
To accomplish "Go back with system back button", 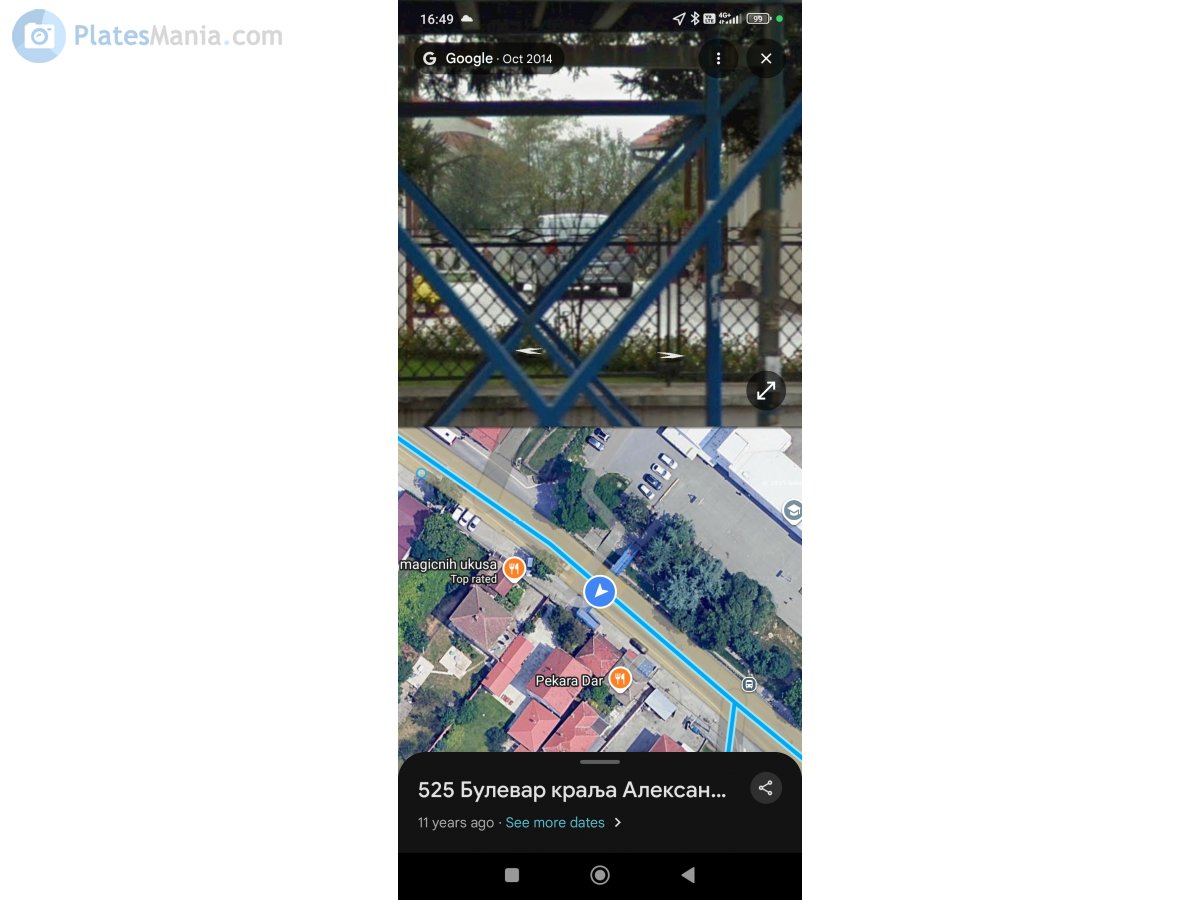I will pos(688,875).
